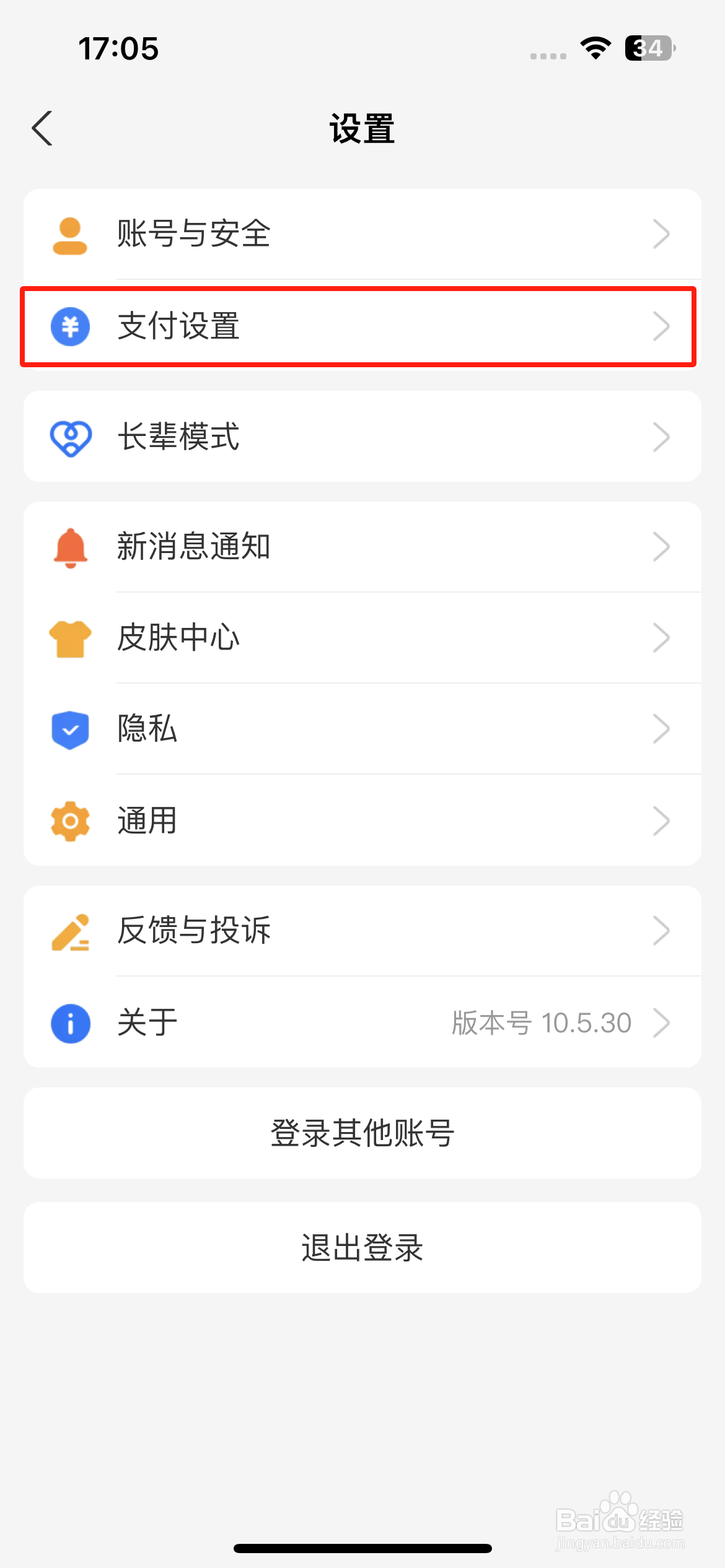Viewport: 725px width, 1568px height.
Task: Open 账号与安全 settings
Action: [x=362, y=234]
